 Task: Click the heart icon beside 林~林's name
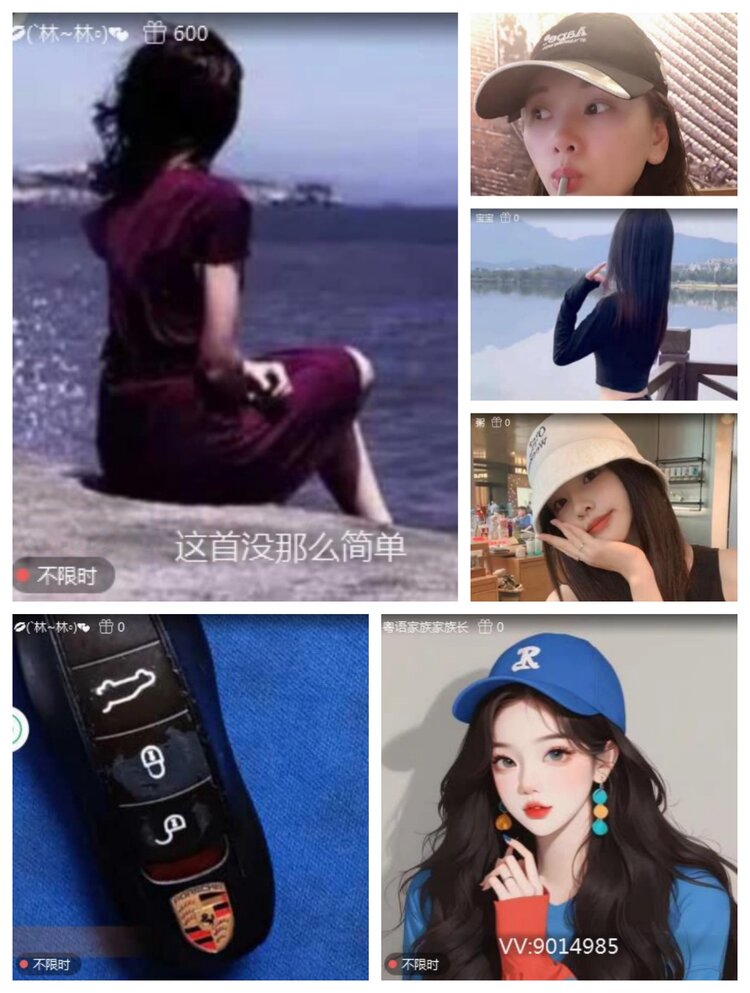118,32
